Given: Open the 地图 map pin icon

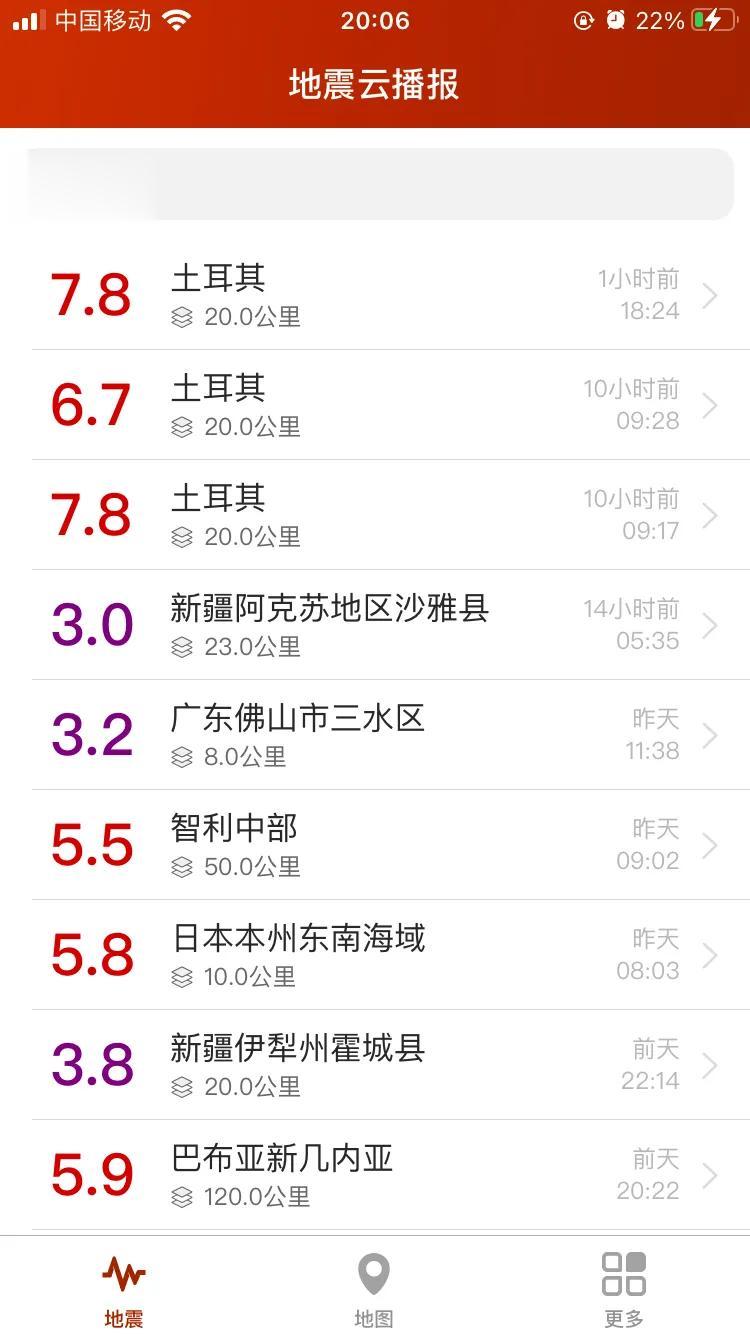Looking at the screenshot, I should (373, 1273).
